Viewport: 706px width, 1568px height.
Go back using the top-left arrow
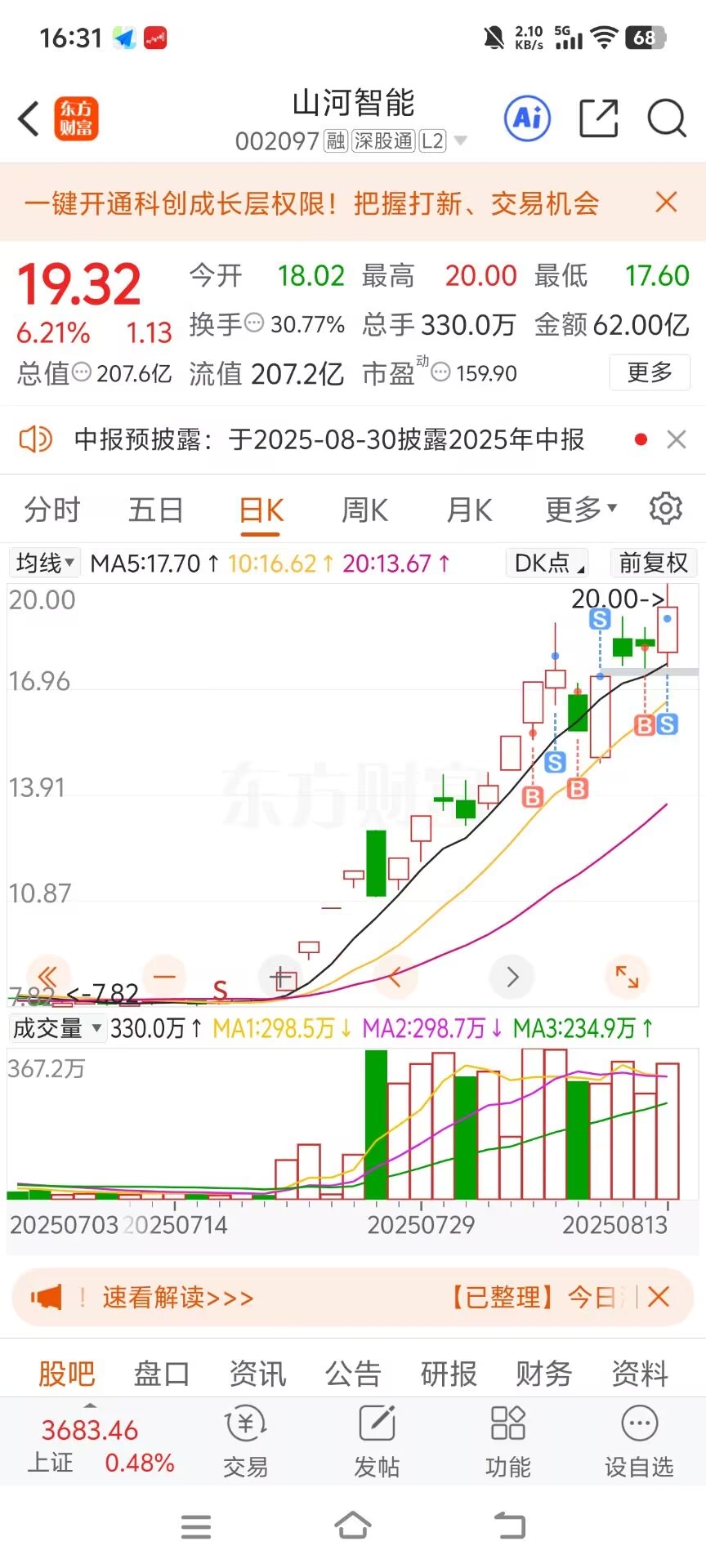coord(29,119)
